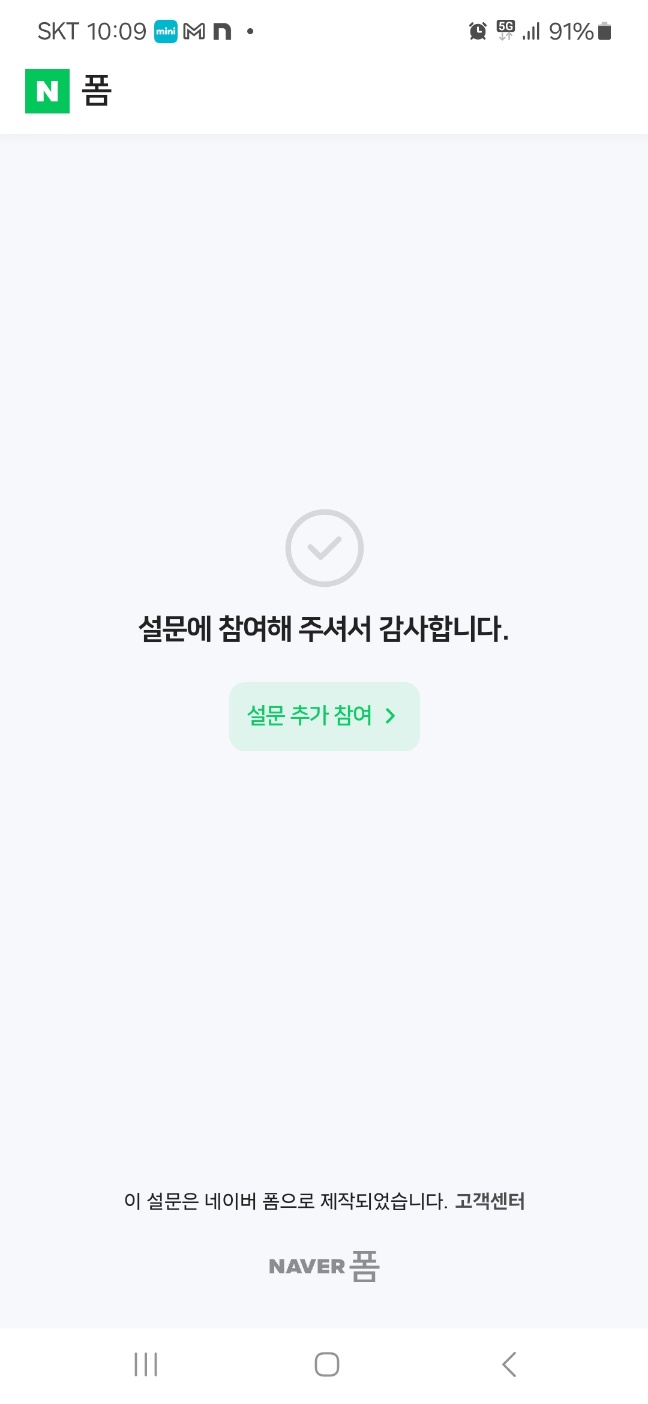Viewport: 648px width, 1404px height.
Task: Tap the 설문 추가 참여 button
Action: [x=324, y=716]
